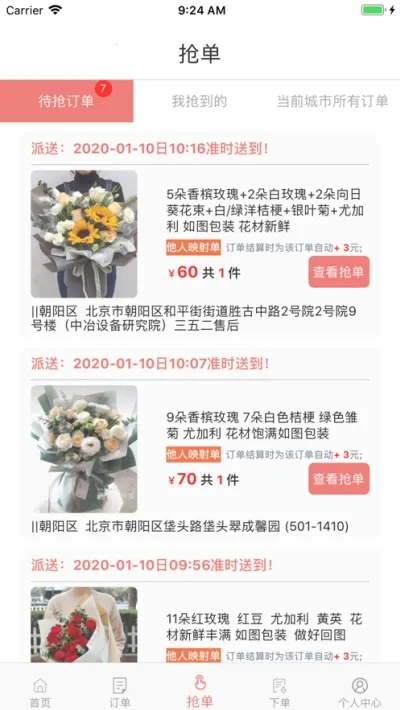Select the 抢单 bottom tab
Image resolution: width=400 pixels, height=710 pixels.
[x=200, y=691]
